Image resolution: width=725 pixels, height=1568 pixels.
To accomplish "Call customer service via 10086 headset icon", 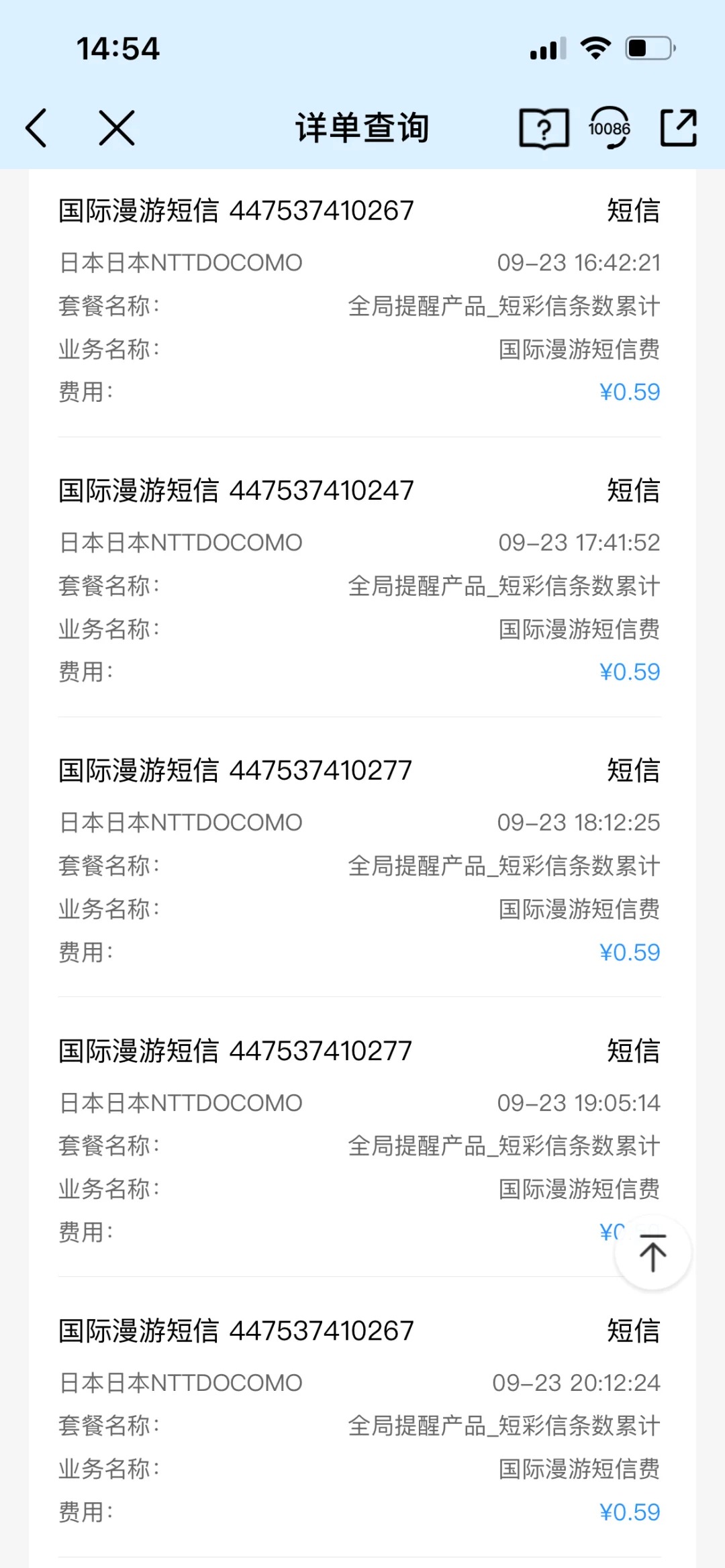I will pos(610,127).
